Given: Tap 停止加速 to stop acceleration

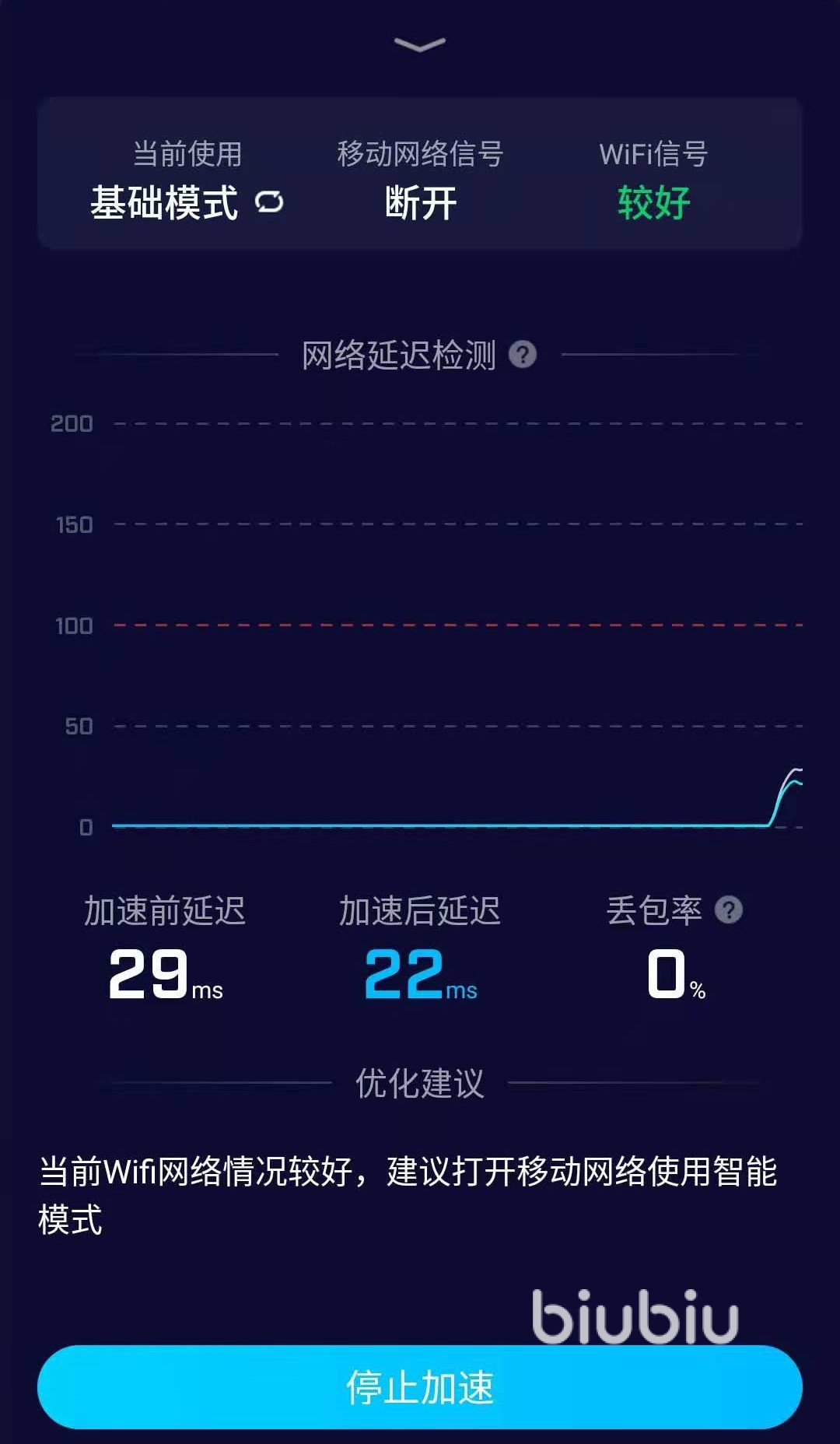Looking at the screenshot, I should point(420,1386).
